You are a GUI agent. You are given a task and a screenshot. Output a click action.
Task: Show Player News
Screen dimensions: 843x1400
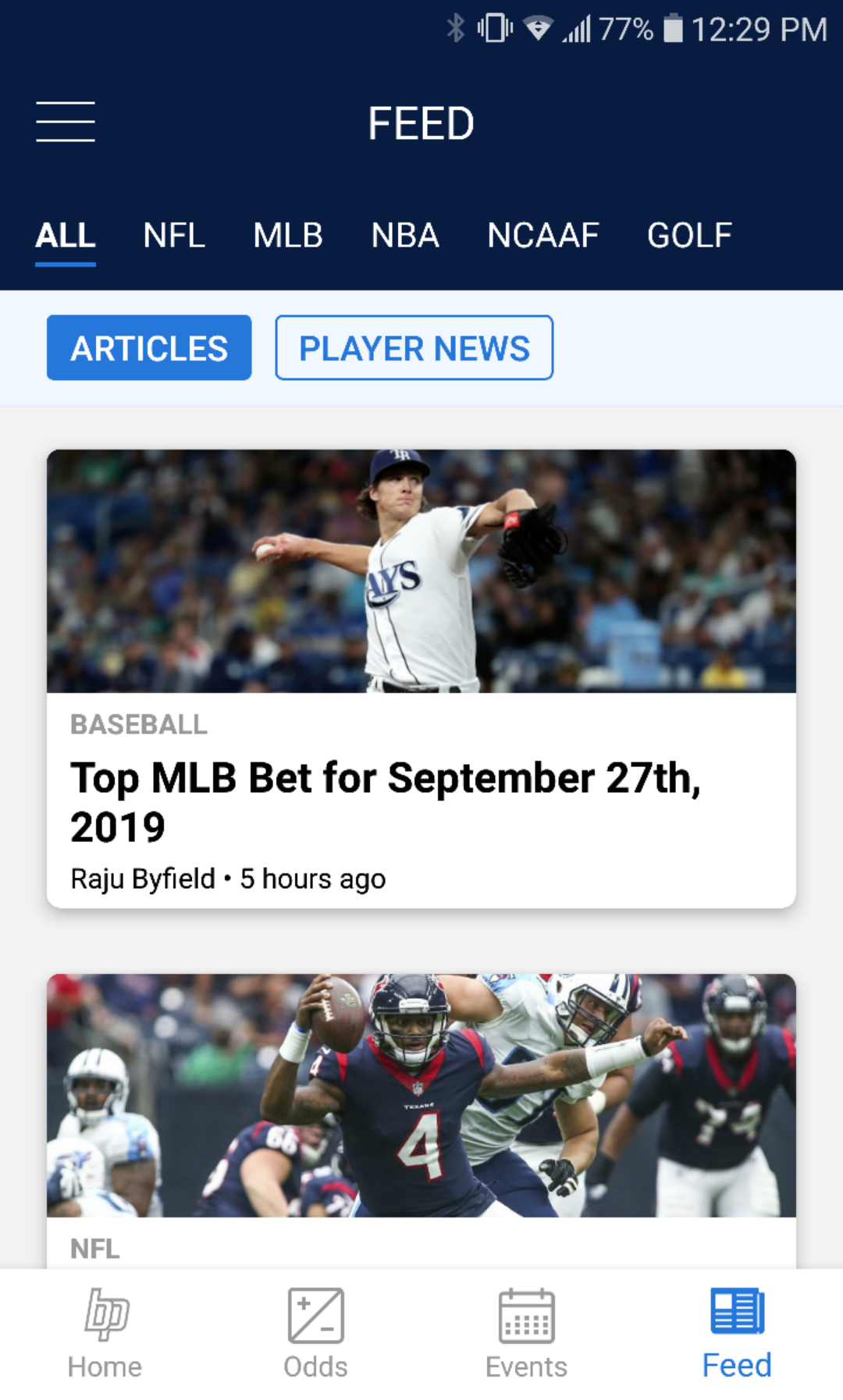(414, 348)
